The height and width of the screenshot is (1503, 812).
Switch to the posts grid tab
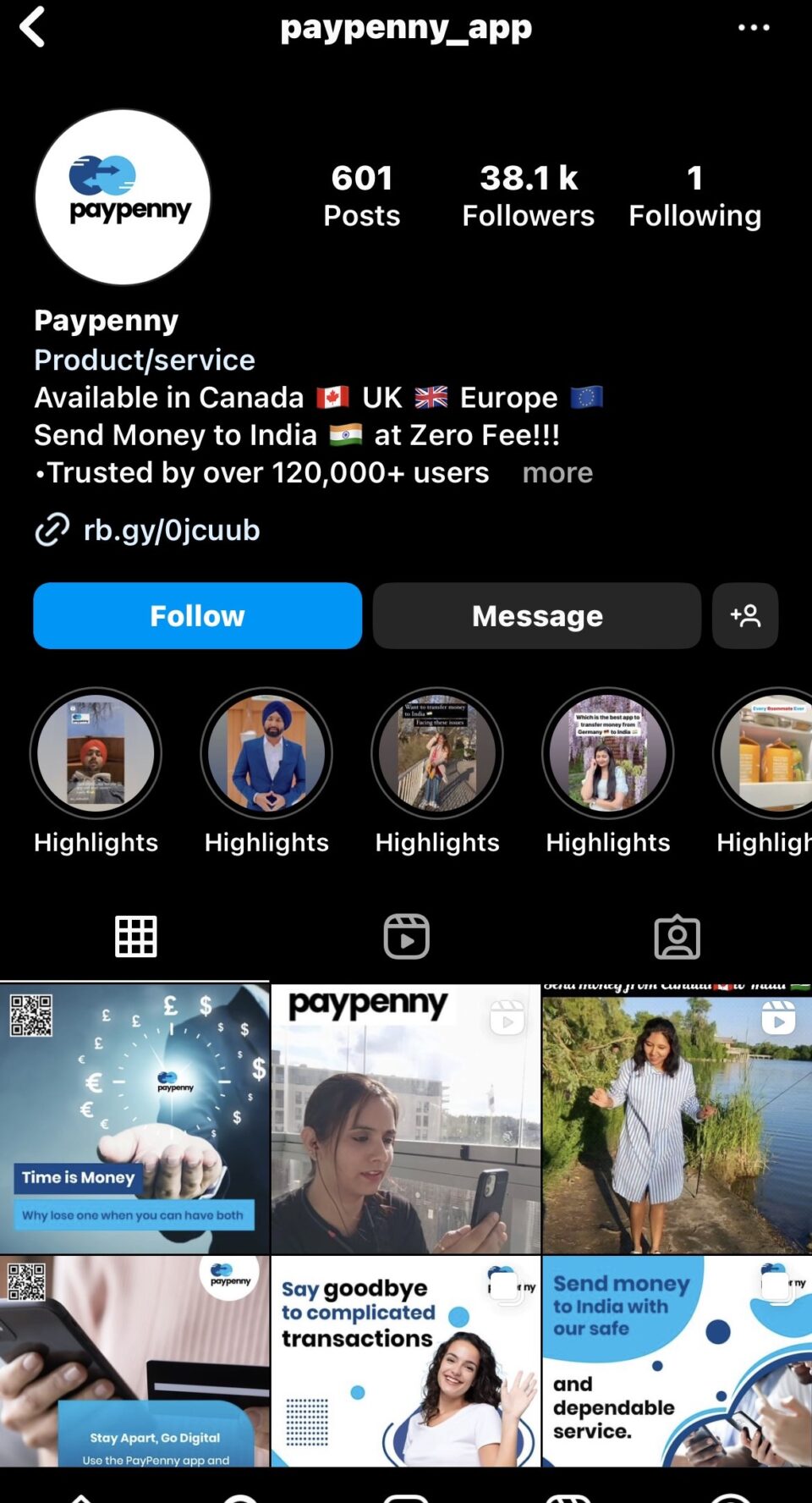[x=135, y=937]
